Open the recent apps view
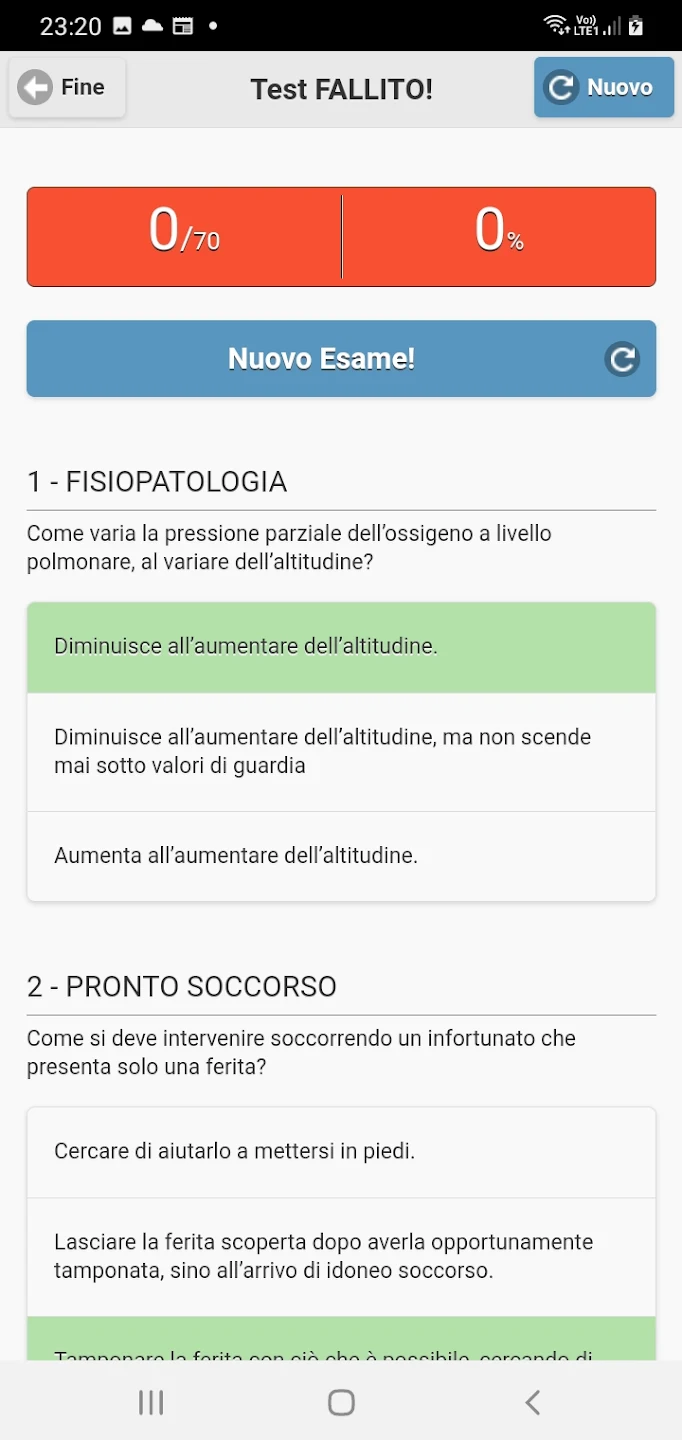The height and width of the screenshot is (1440, 682). coord(151,1403)
